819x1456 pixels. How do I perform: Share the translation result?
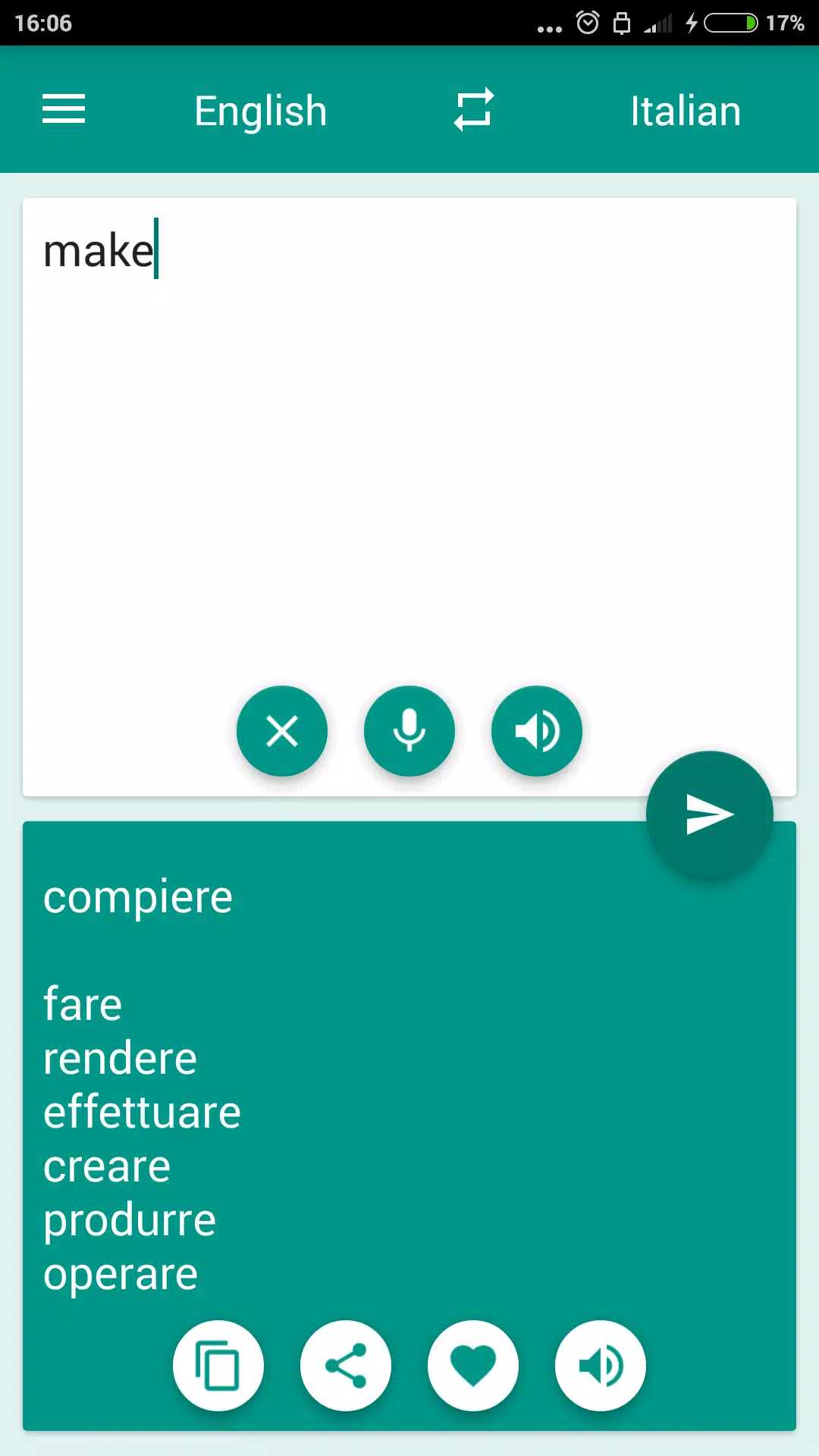[x=346, y=1366]
